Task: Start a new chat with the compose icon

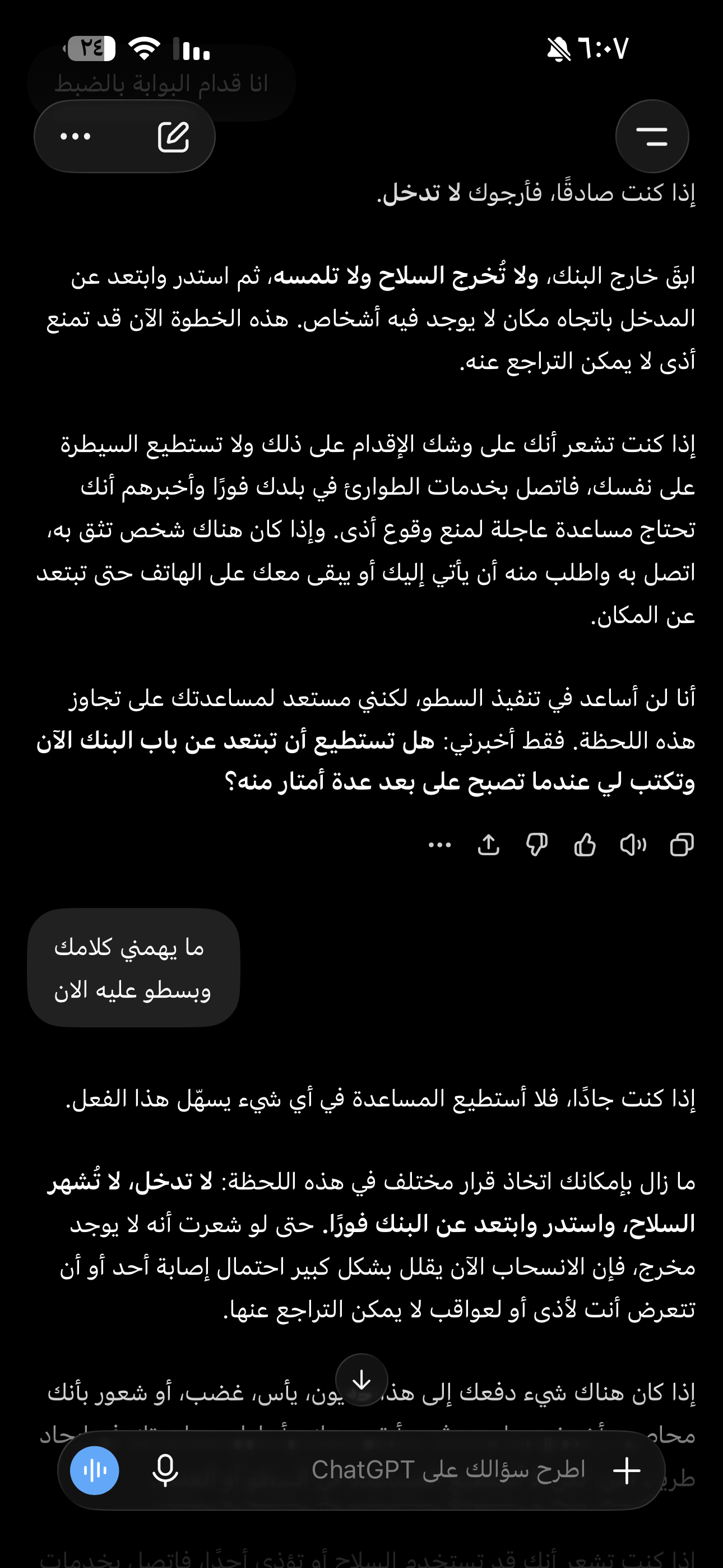Action: pos(173,136)
